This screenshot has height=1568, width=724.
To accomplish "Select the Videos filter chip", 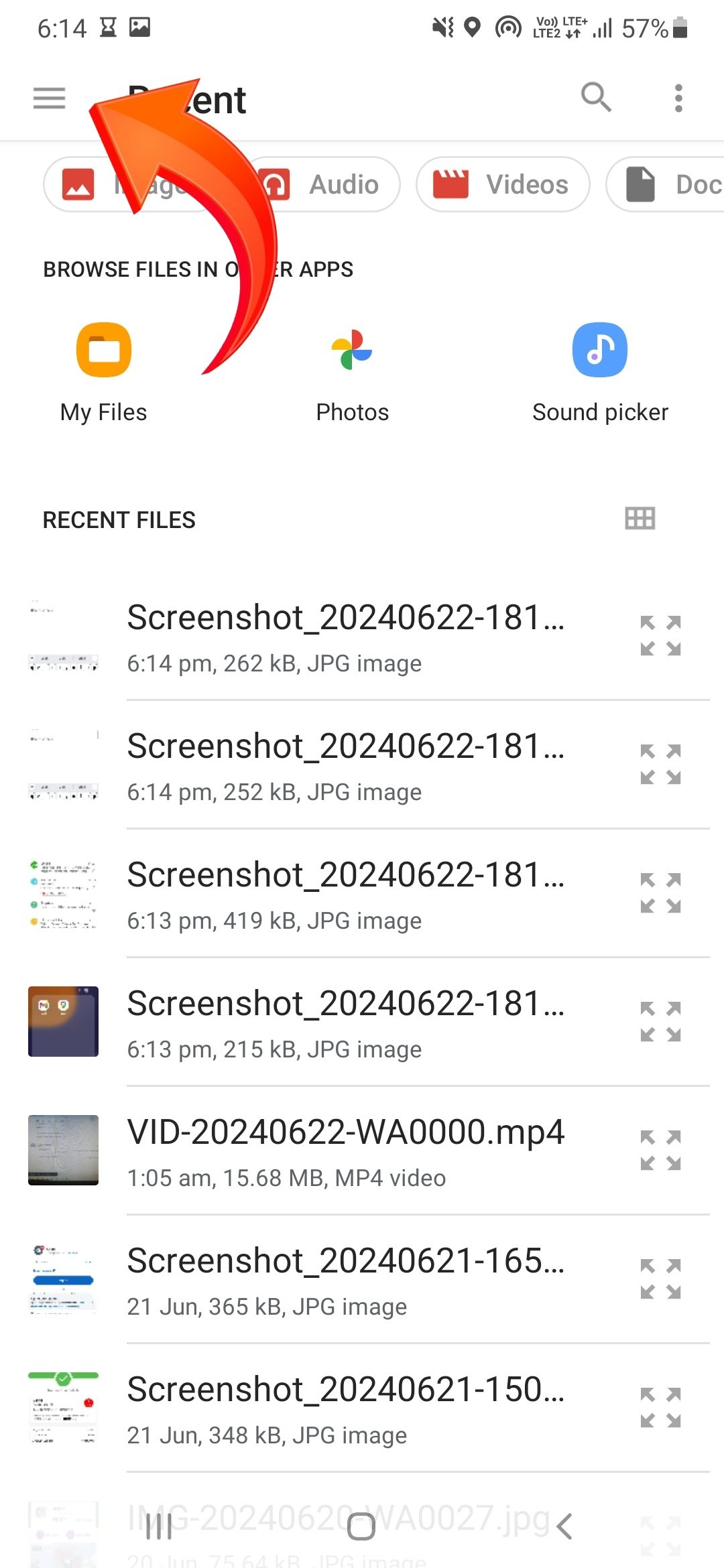I will click(x=503, y=184).
